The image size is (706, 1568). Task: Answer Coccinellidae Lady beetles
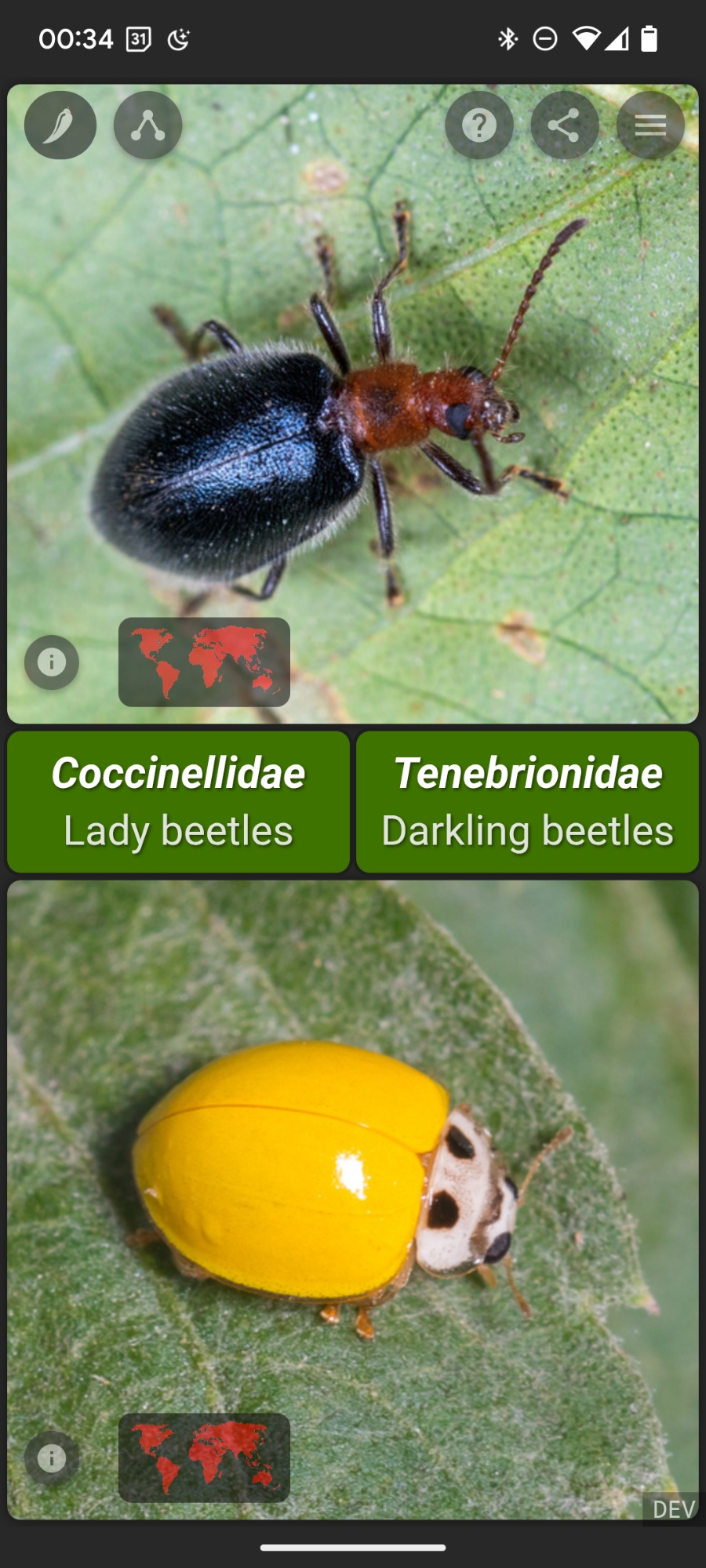[178, 802]
